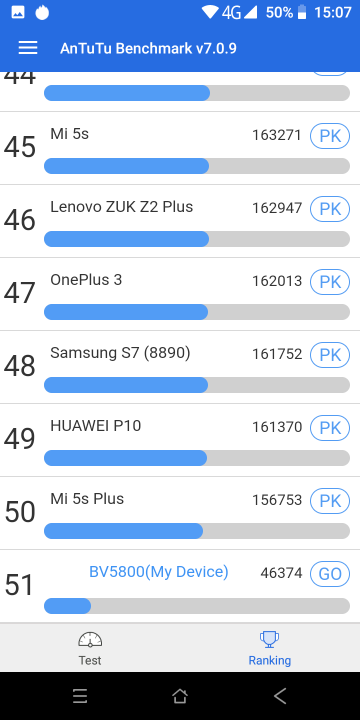
Task: Switch to the Test tab
Action: click(90, 648)
